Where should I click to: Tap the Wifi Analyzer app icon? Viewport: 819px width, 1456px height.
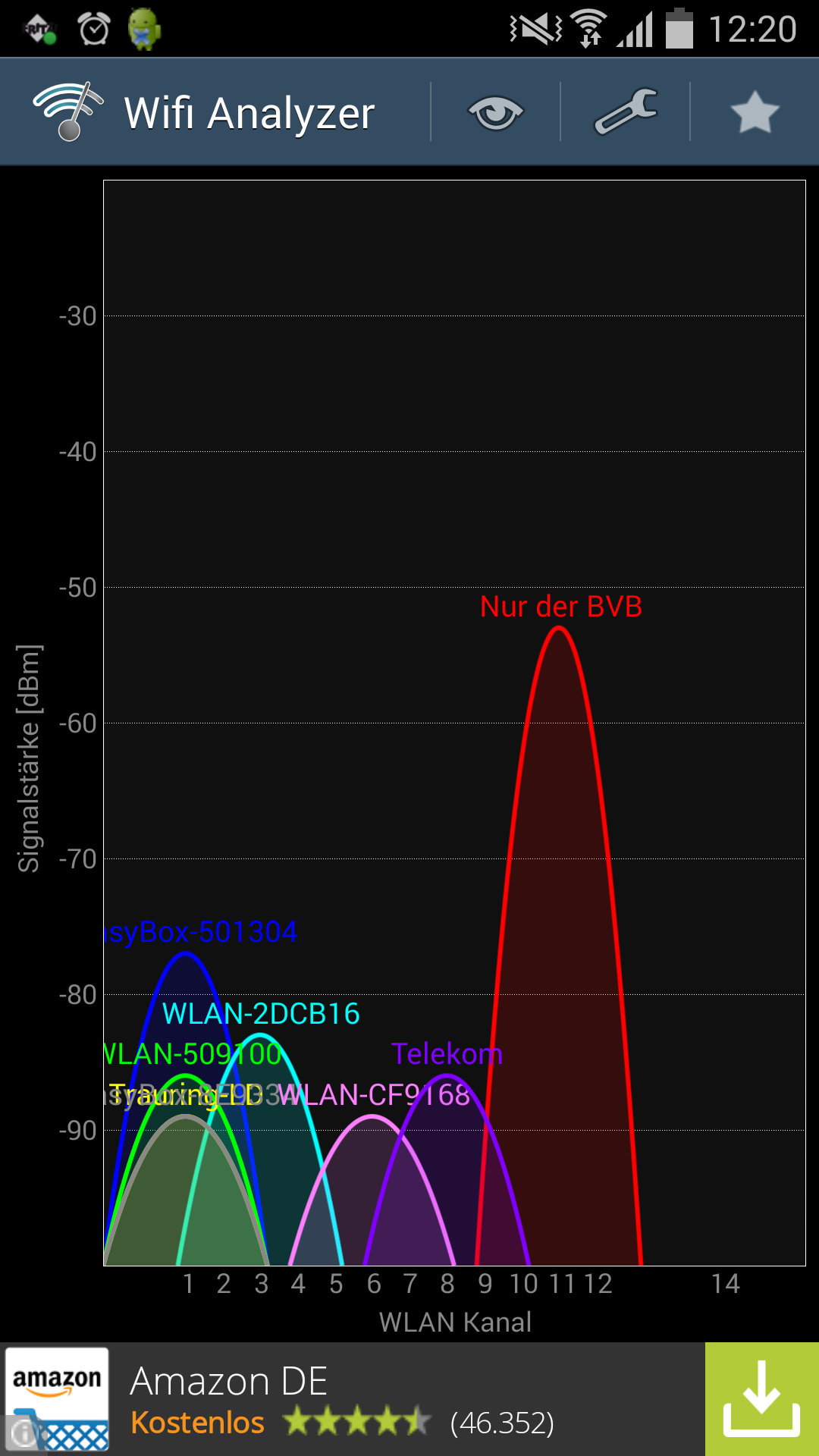pyautogui.click(x=68, y=112)
